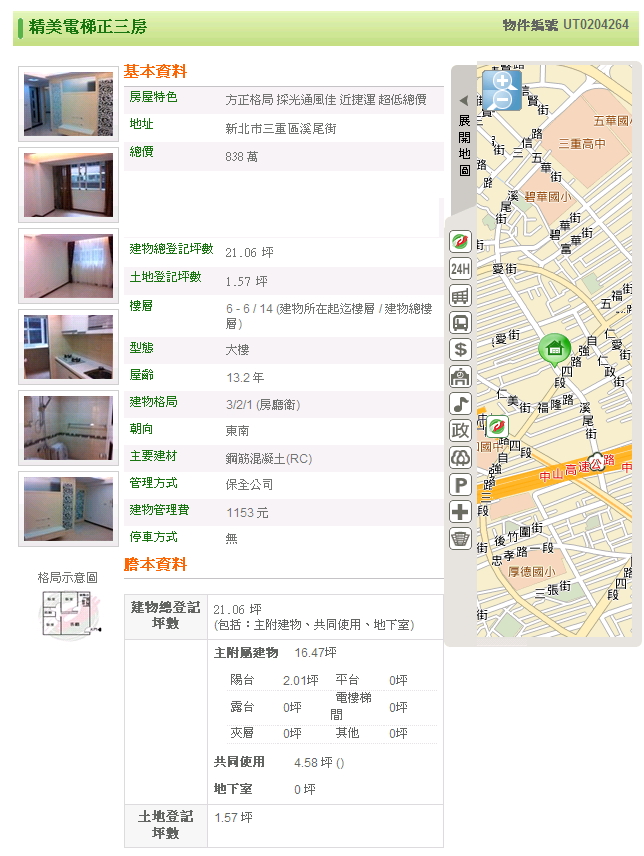Show schools on the map
This screenshot has height=856, width=644.
coord(461,377)
